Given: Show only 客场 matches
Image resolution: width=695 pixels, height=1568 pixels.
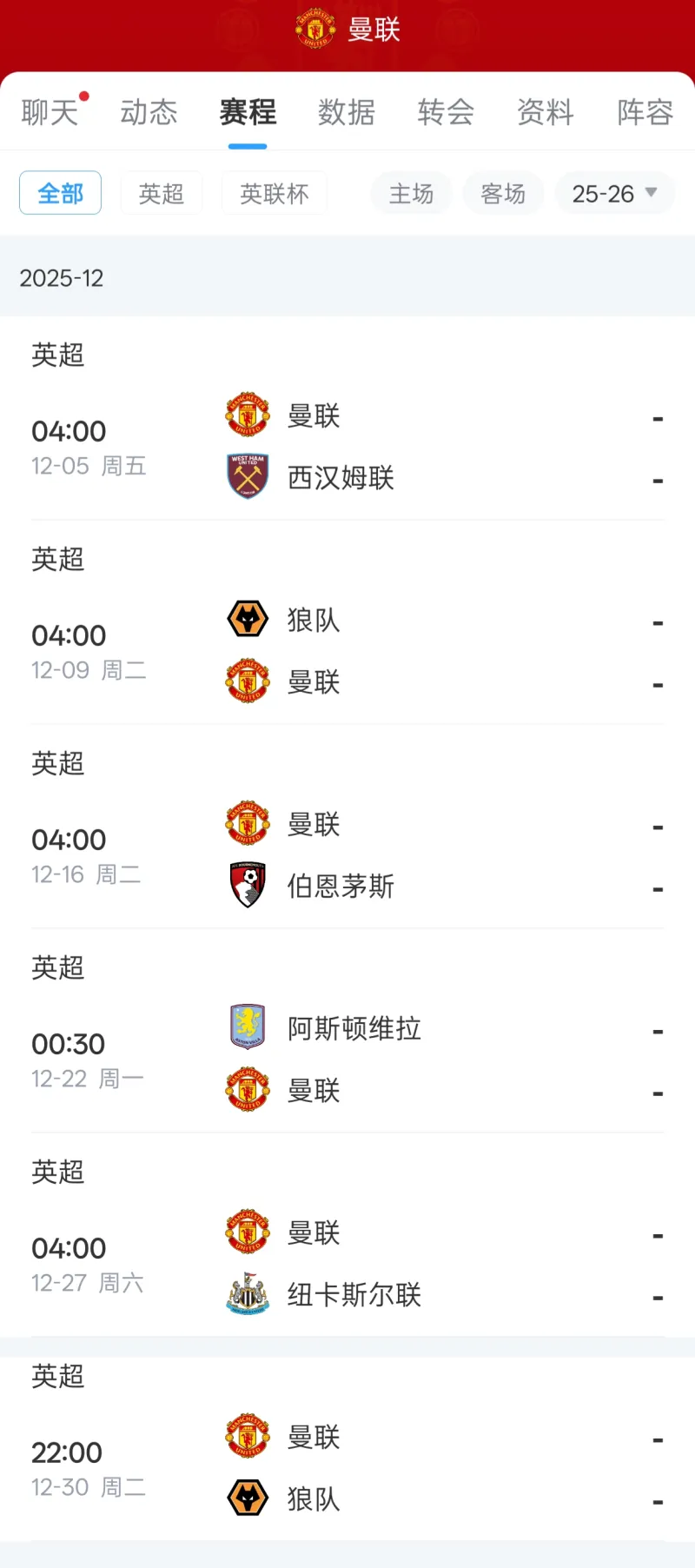Looking at the screenshot, I should pyautogui.click(x=503, y=193).
